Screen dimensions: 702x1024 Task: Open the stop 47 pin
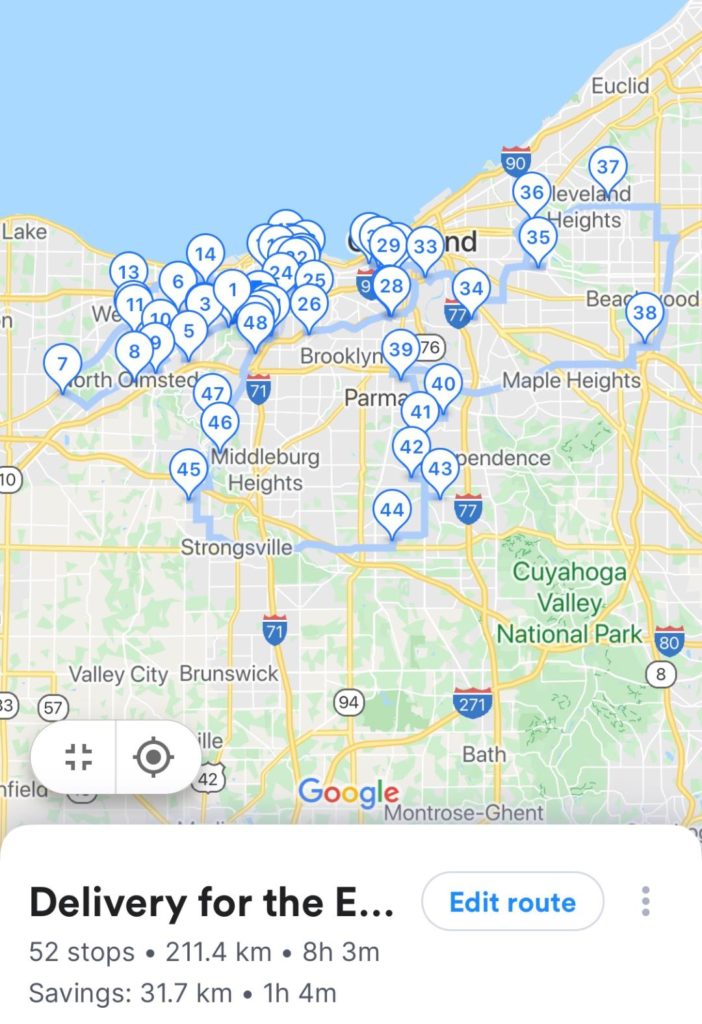pyautogui.click(x=212, y=394)
